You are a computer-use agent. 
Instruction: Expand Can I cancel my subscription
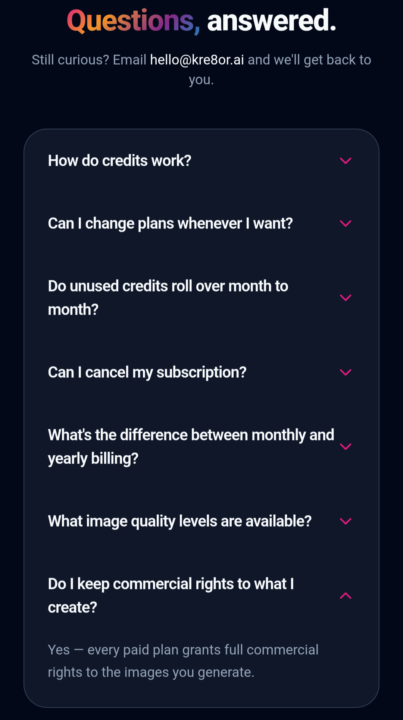point(201,372)
